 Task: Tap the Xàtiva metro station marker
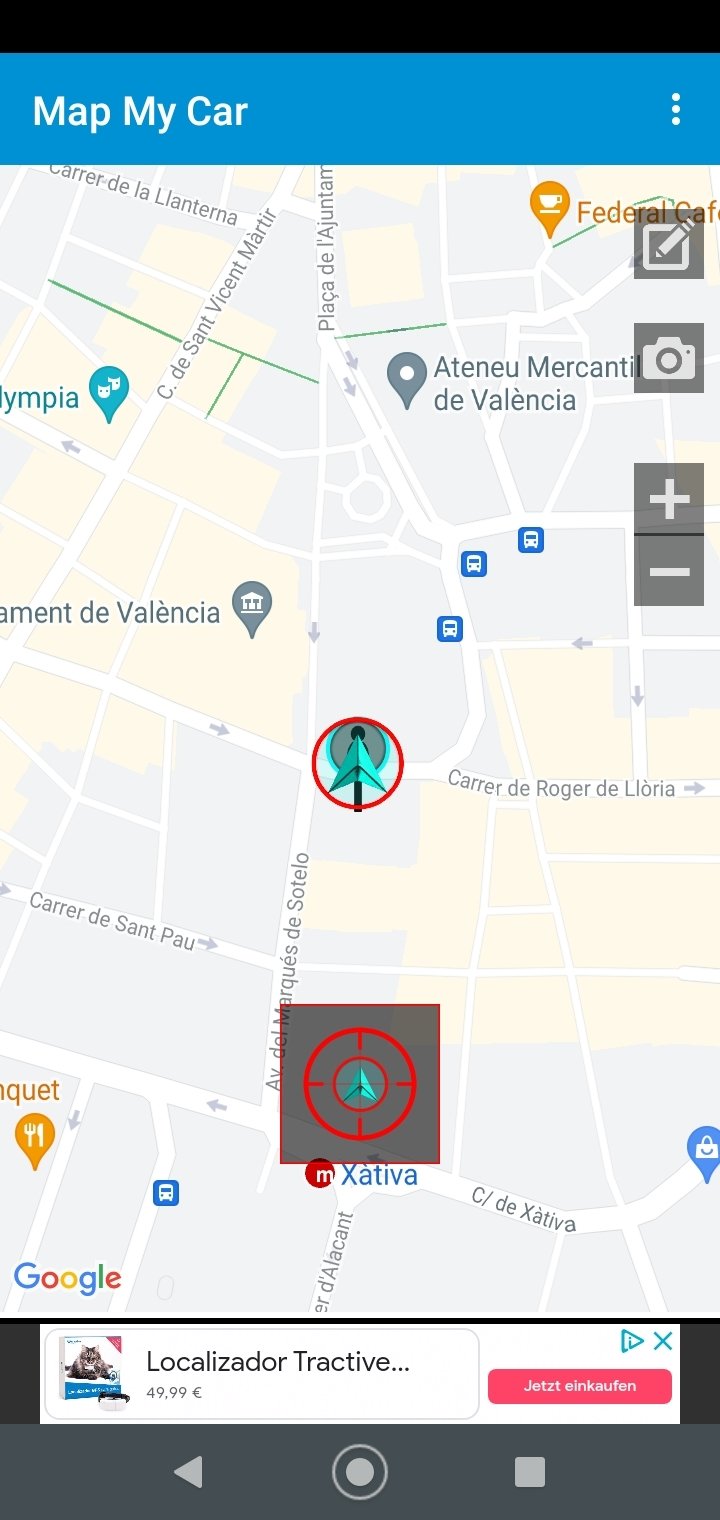click(320, 1174)
